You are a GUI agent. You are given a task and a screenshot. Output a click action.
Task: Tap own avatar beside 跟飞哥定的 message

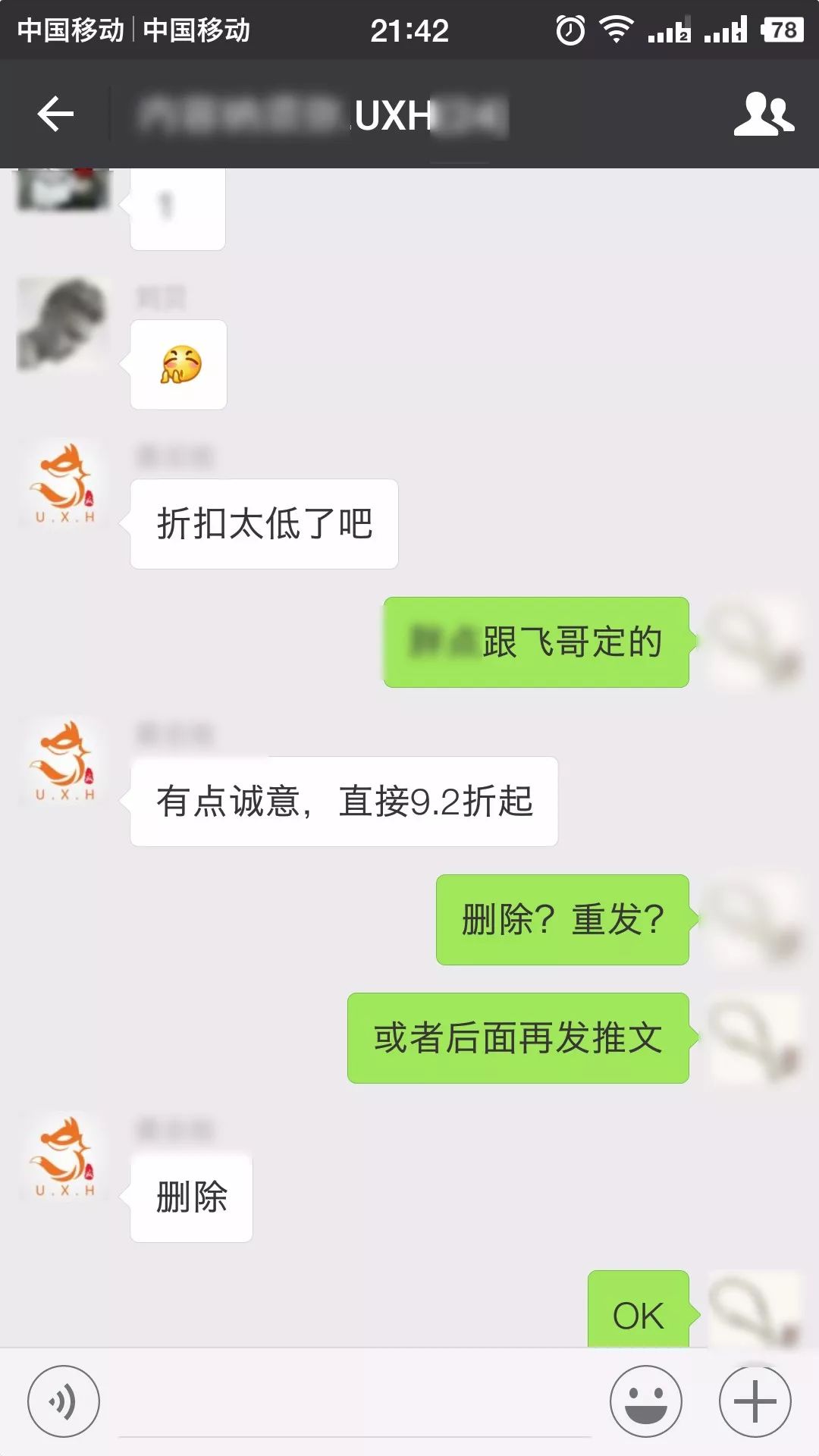[x=755, y=642]
